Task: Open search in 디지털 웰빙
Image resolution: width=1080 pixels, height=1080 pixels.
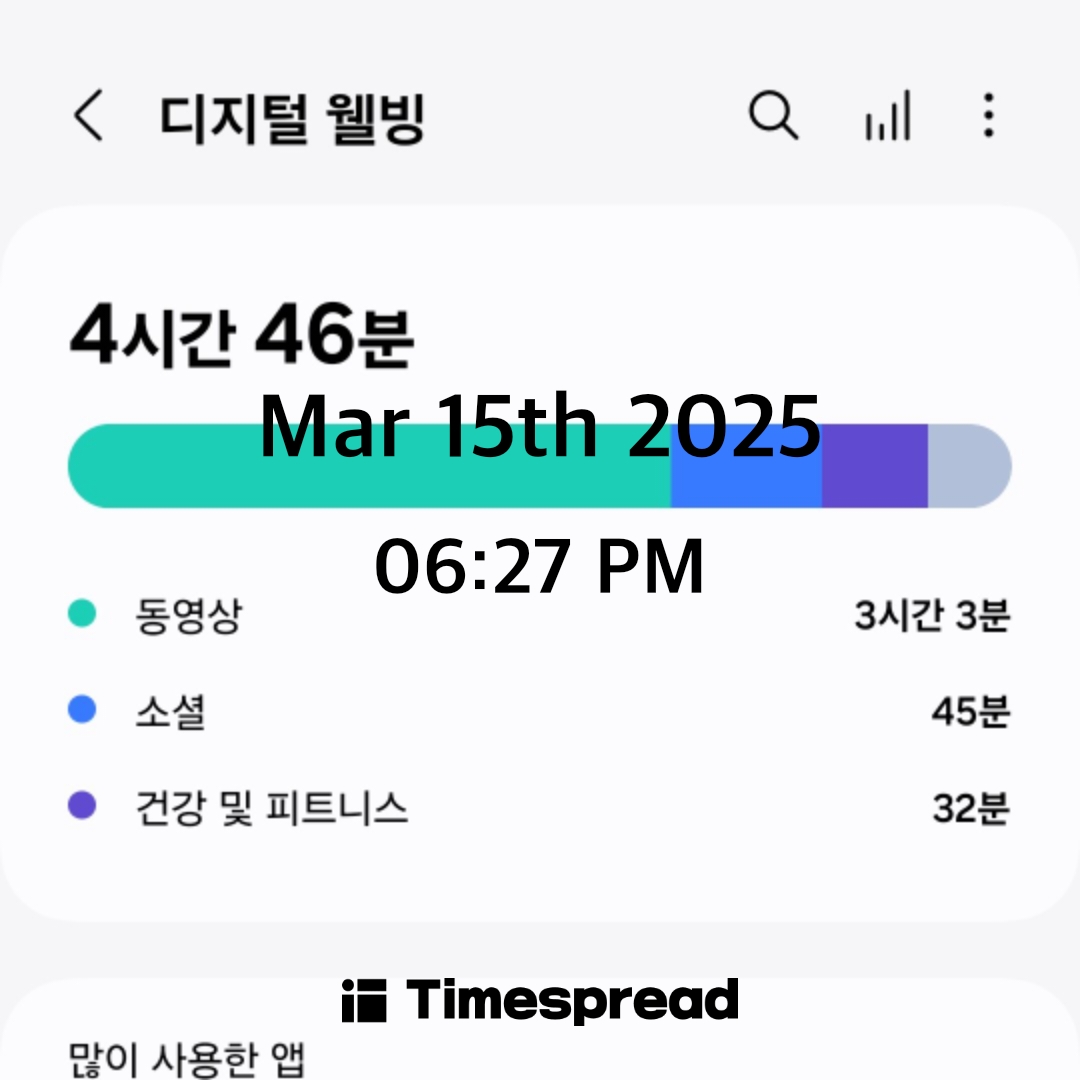Action: point(773,116)
